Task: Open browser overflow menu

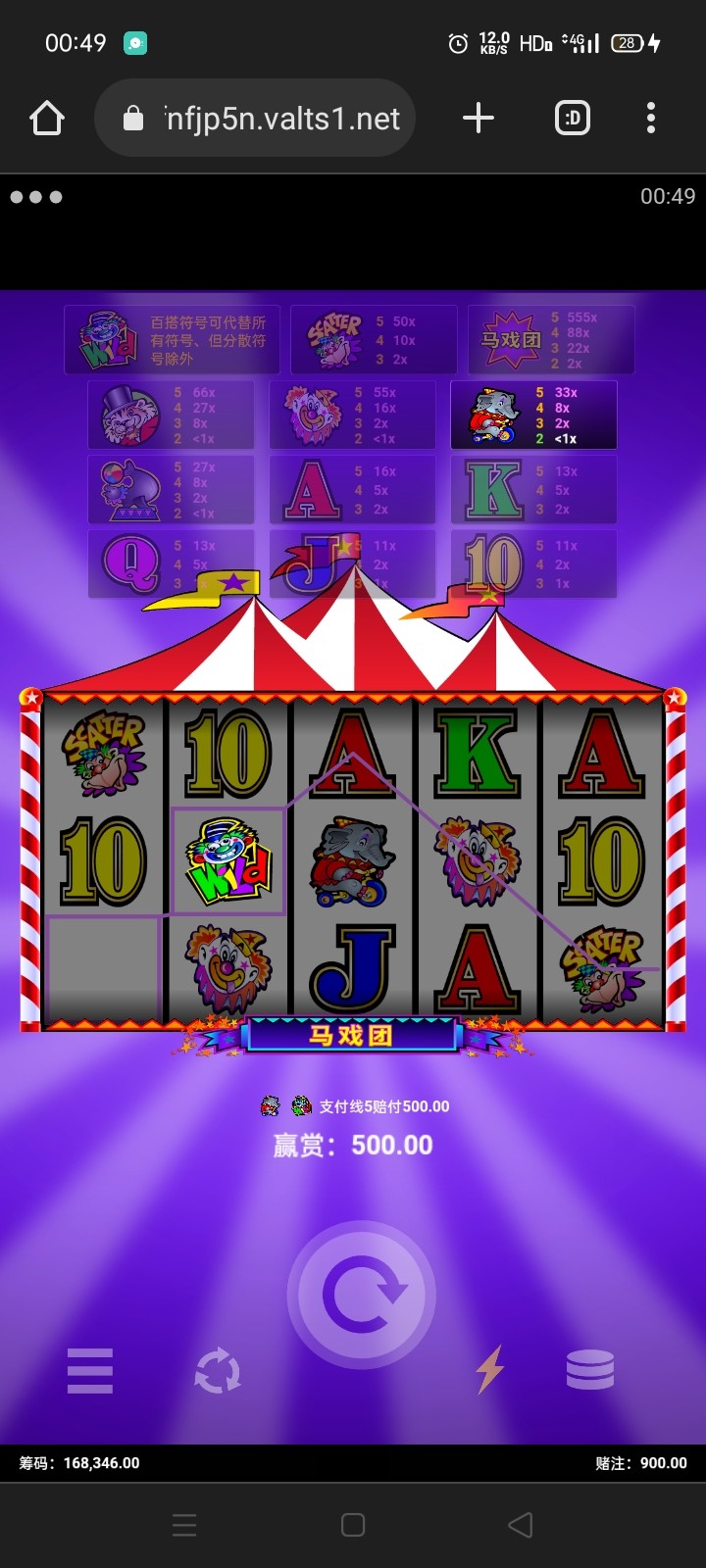Action: click(x=651, y=119)
